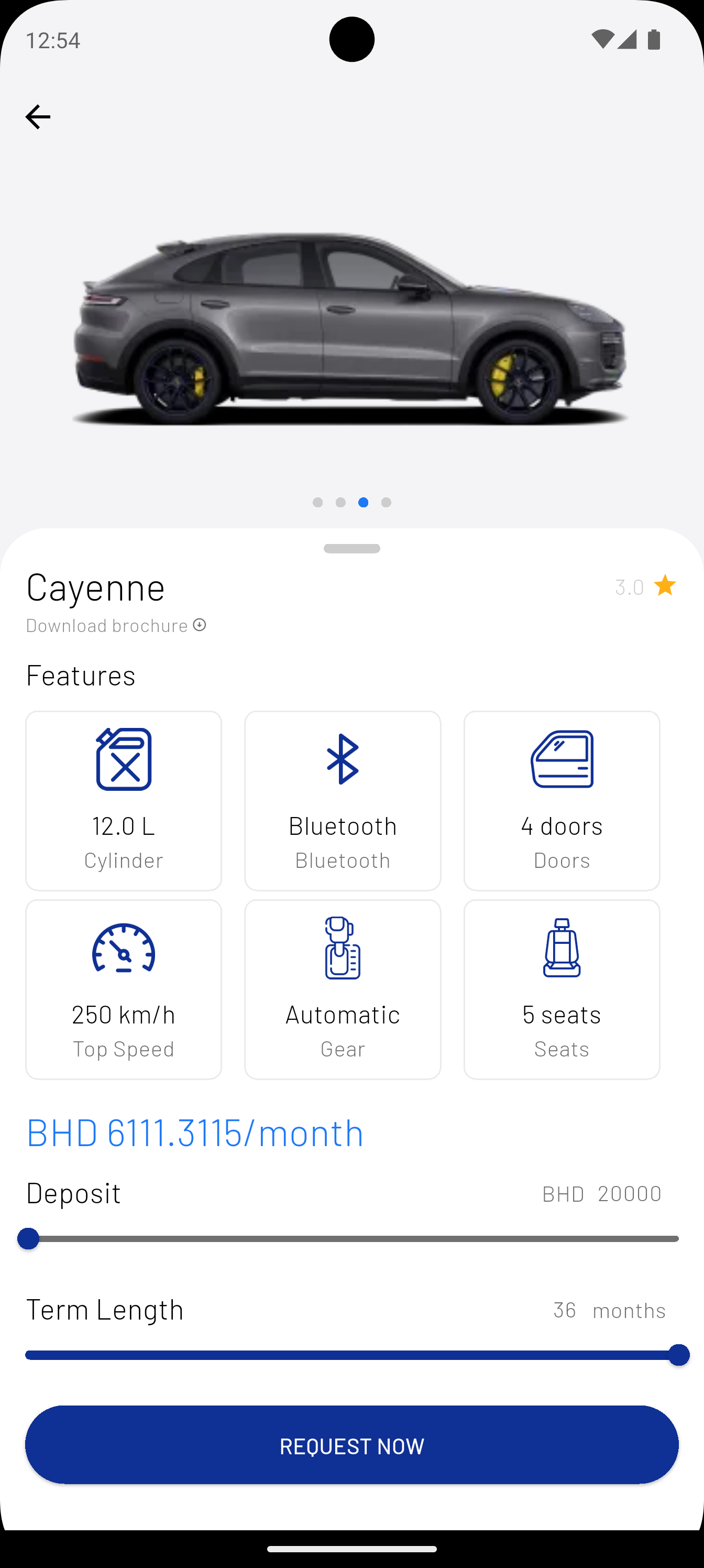Viewport: 704px width, 1568px height.
Task: Jump to the last car photo dot
Action: tap(387, 502)
